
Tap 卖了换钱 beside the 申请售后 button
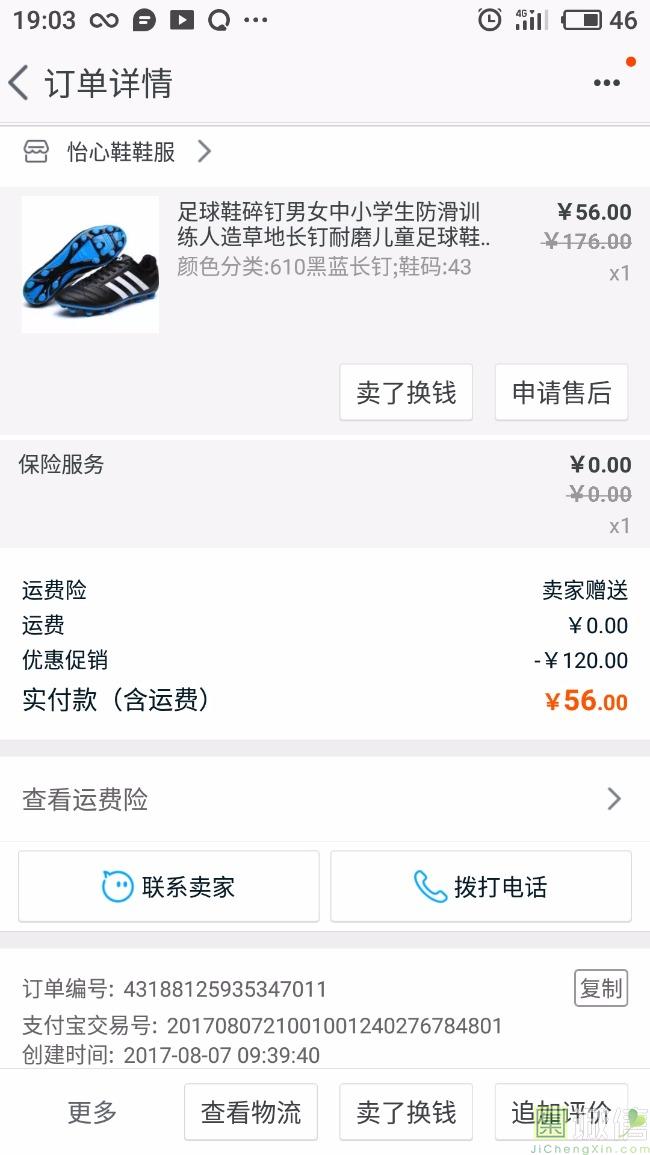[406, 393]
